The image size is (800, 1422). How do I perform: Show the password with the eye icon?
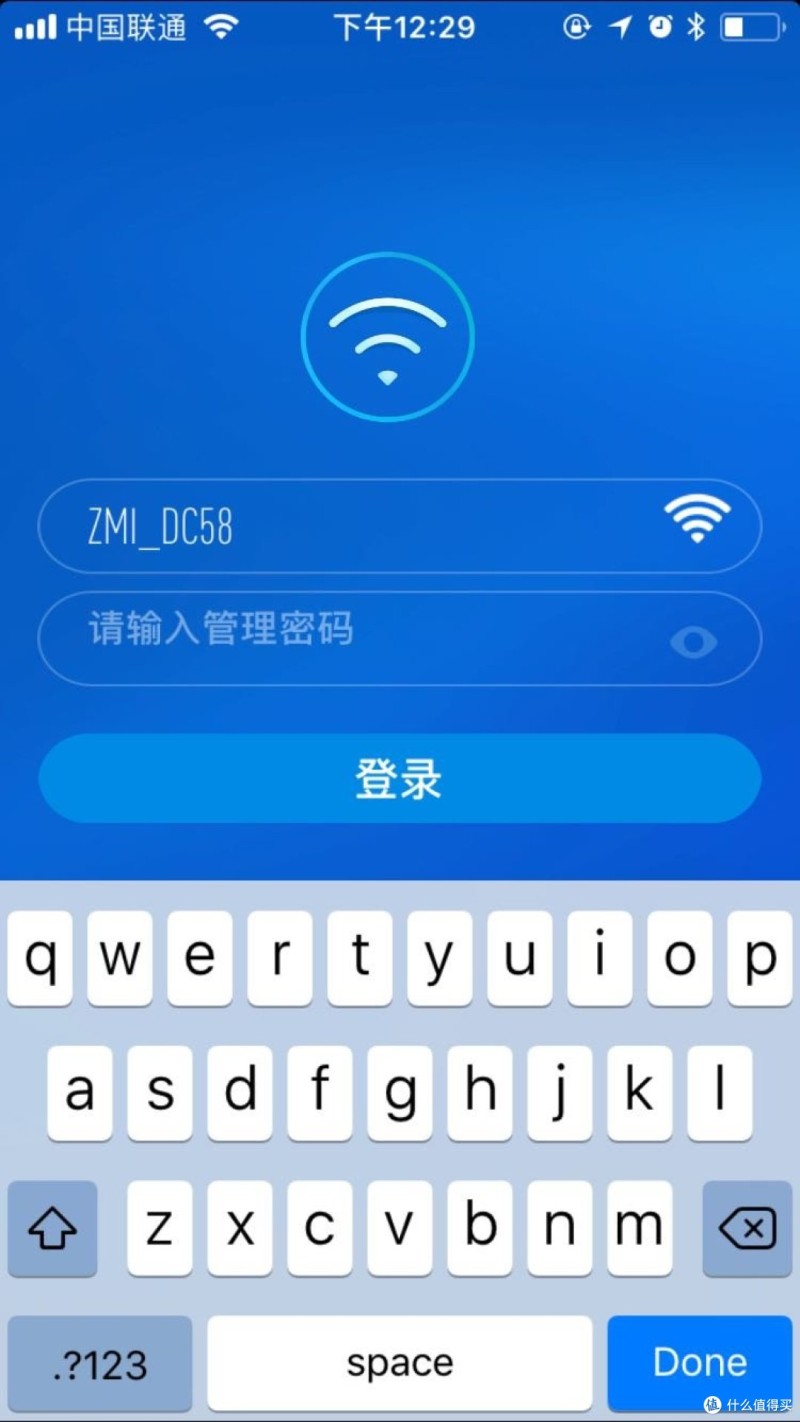[693, 642]
